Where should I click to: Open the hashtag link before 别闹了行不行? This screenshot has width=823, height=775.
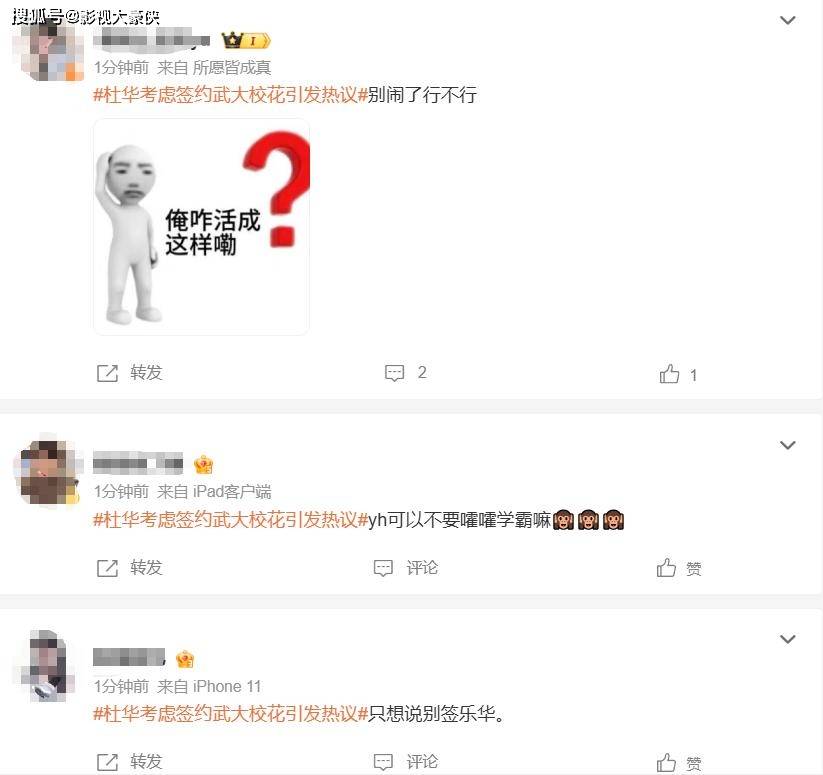tap(230, 95)
